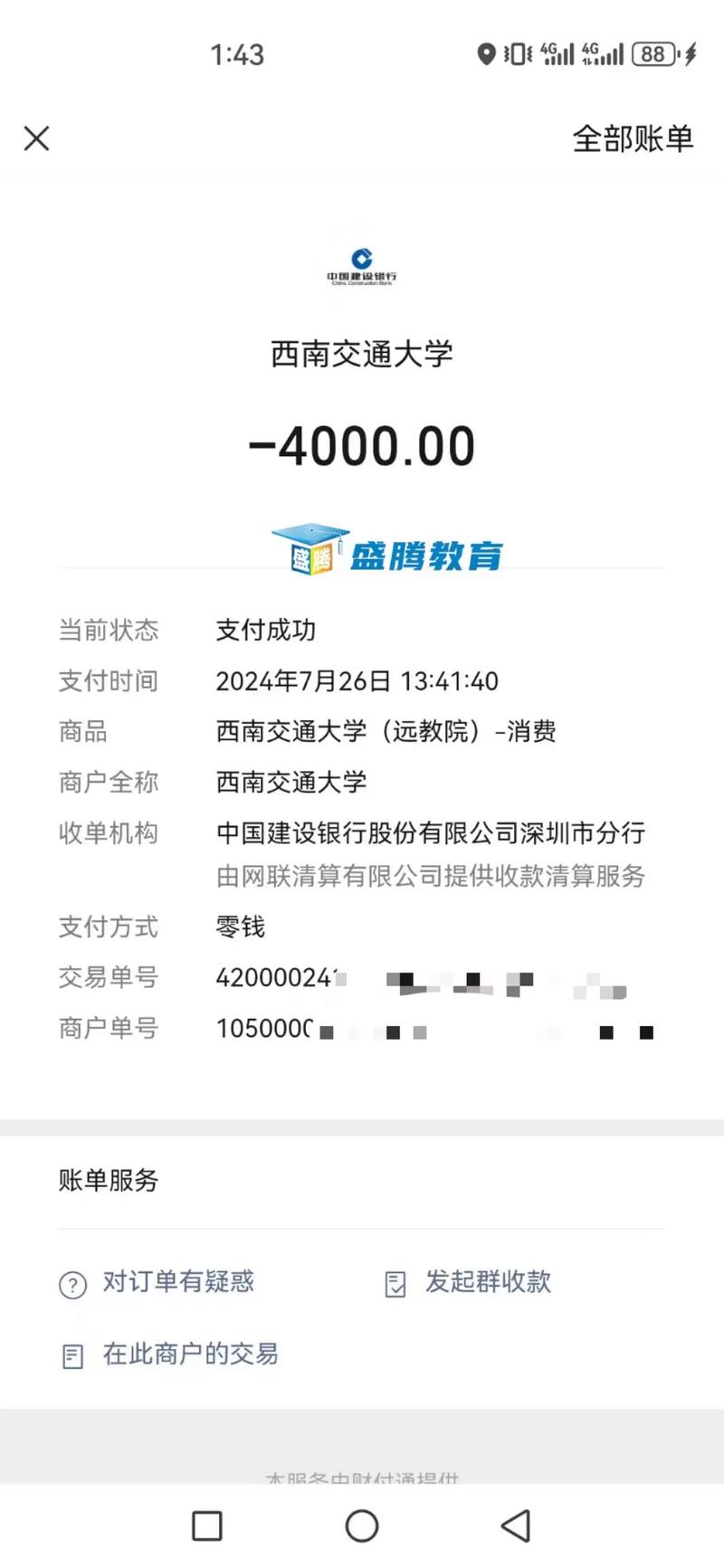
Task: Tap 在此商户的交易 to view merchant transactions
Action: coord(188,1355)
